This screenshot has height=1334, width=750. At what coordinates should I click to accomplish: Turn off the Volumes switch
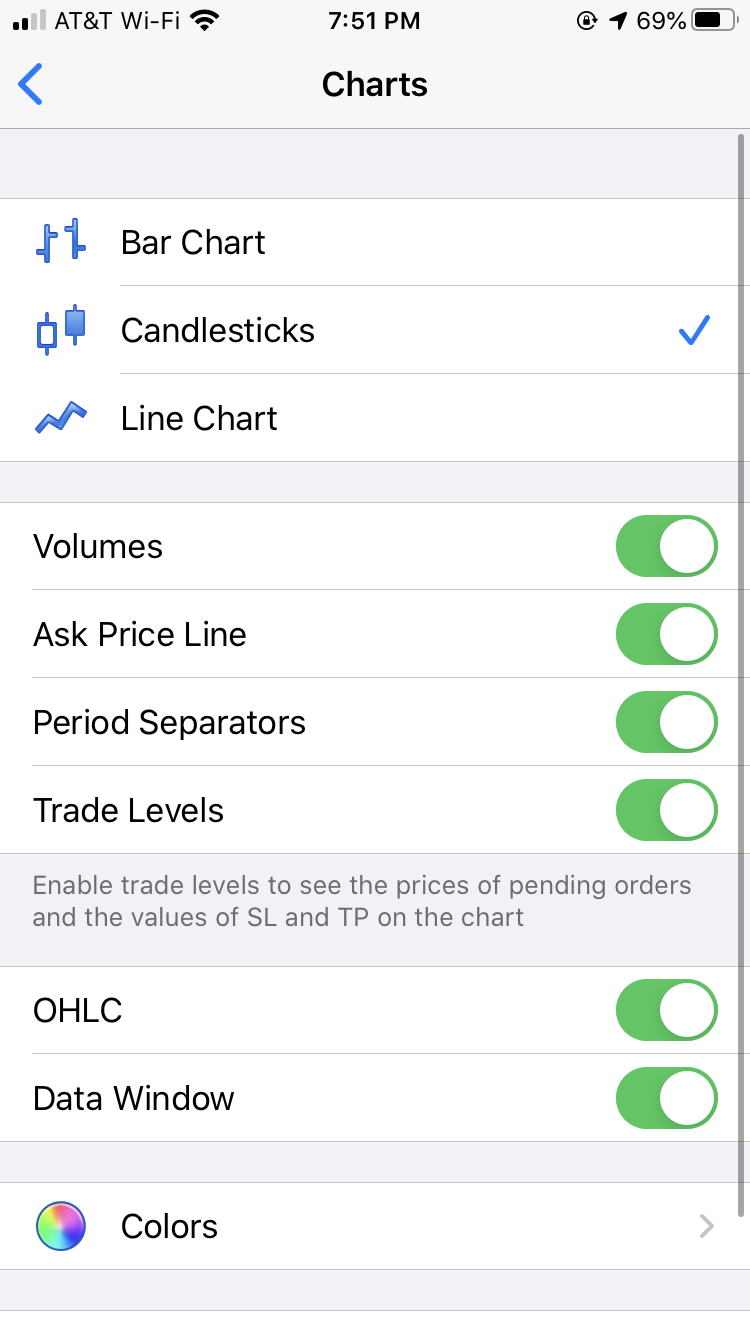click(x=667, y=547)
